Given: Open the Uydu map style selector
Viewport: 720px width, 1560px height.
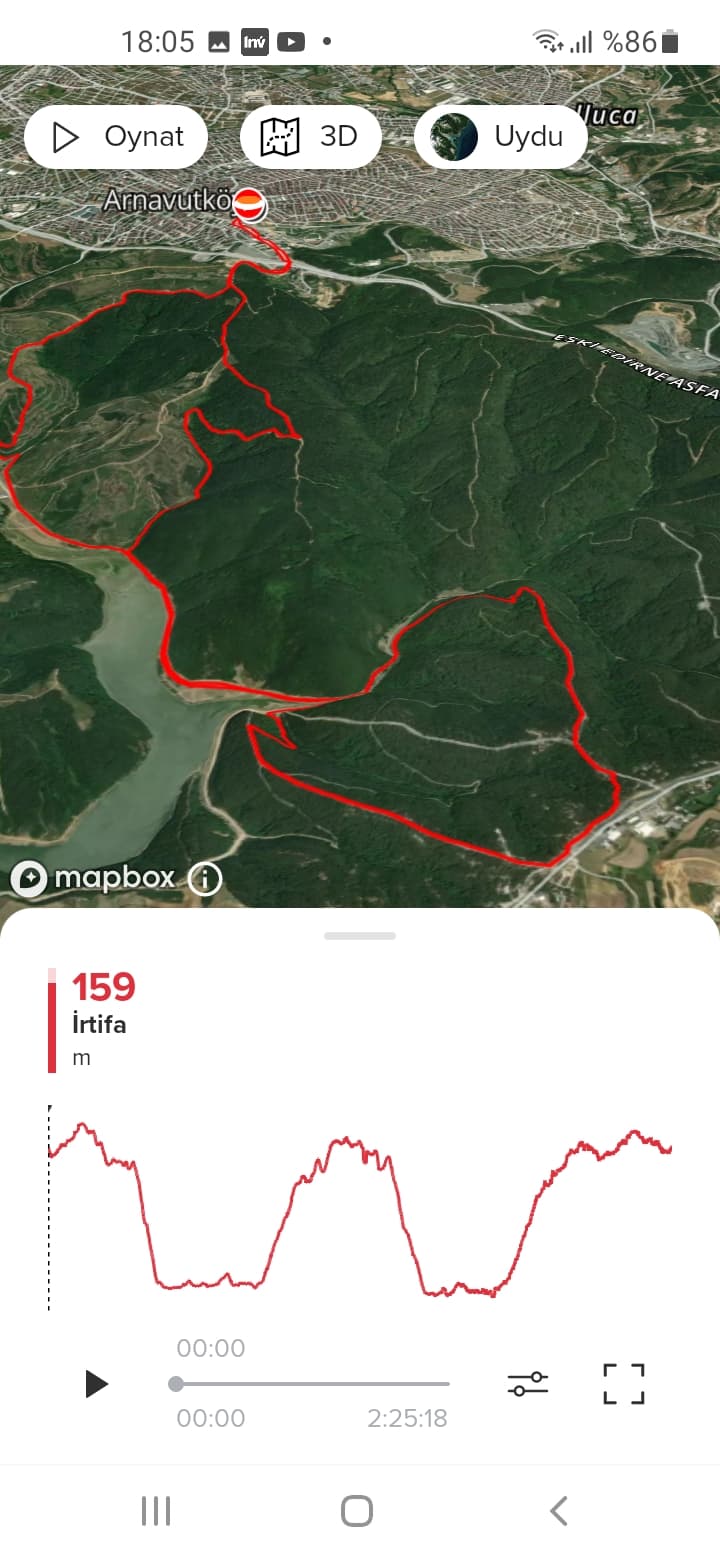Looking at the screenshot, I should click(x=500, y=137).
